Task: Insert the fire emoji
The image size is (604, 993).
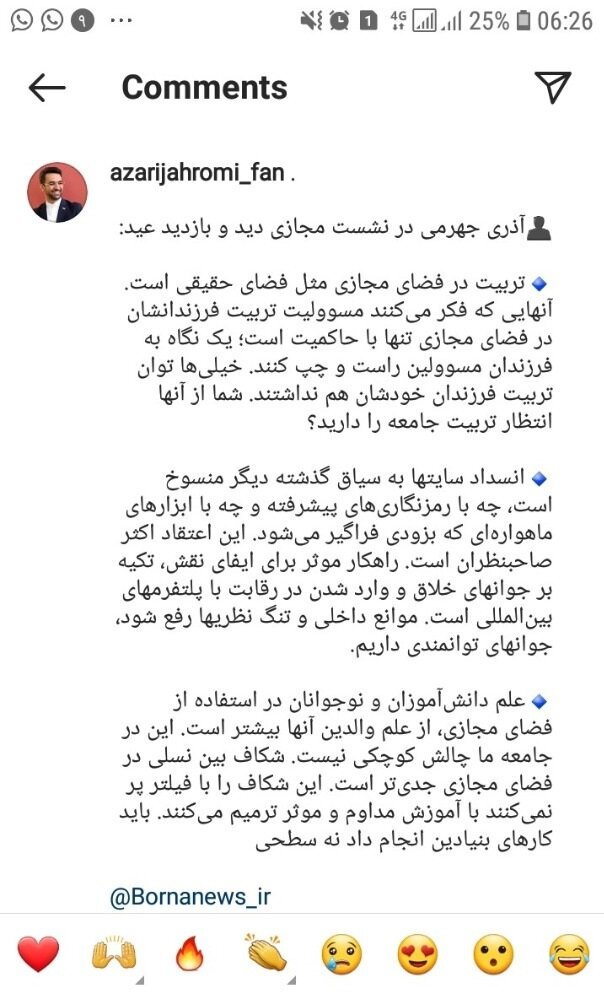Action: click(x=190, y=953)
